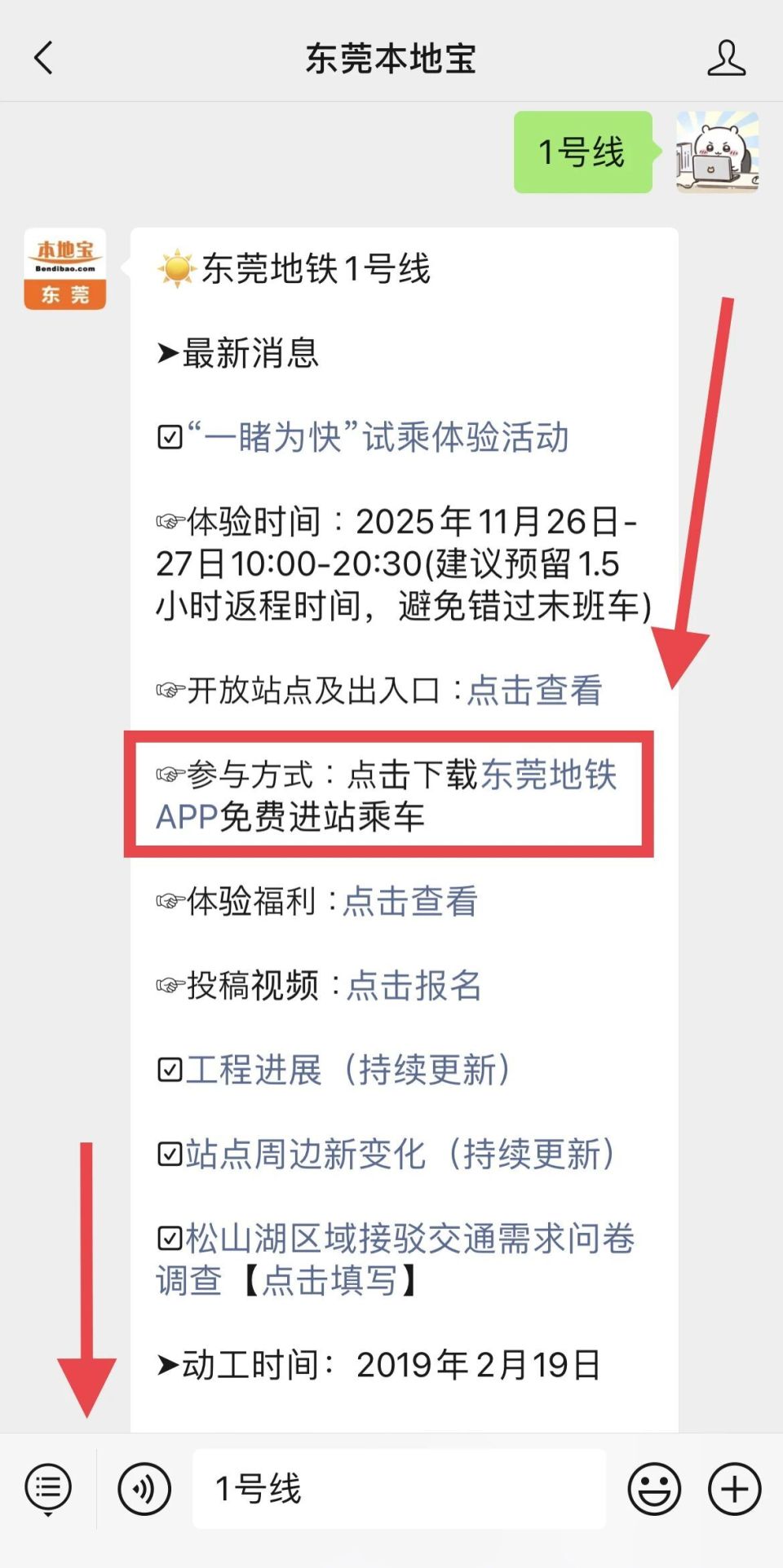Fill the 松山湖 questionnaire via 点击填写
Viewport: 783px width, 1568px height.
pyautogui.click(x=334, y=1281)
